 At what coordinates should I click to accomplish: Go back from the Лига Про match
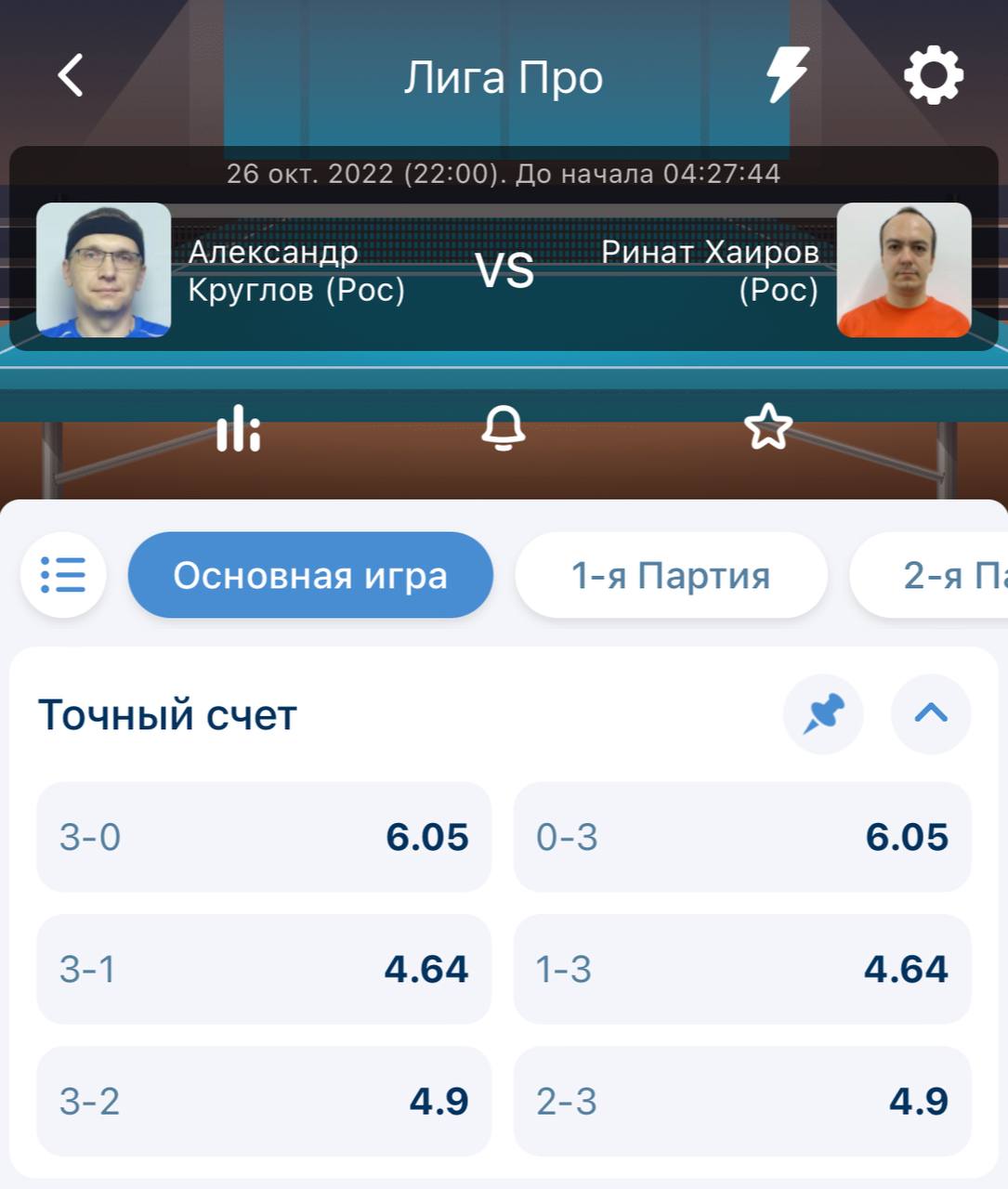[71, 76]
